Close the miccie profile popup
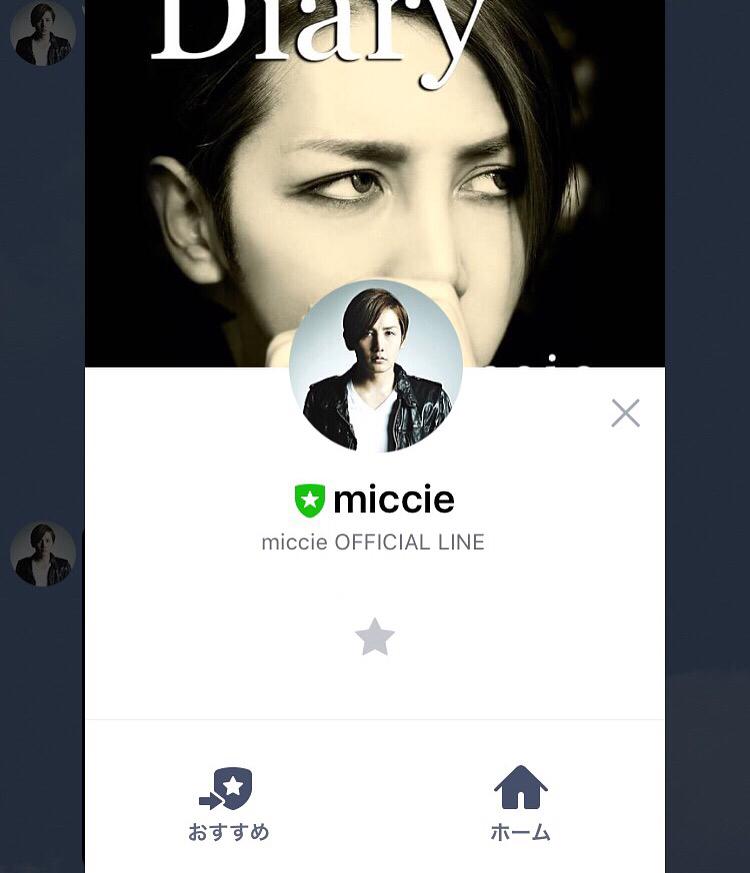This screenshot has height=873, width=750. click(x=625, y=413)
